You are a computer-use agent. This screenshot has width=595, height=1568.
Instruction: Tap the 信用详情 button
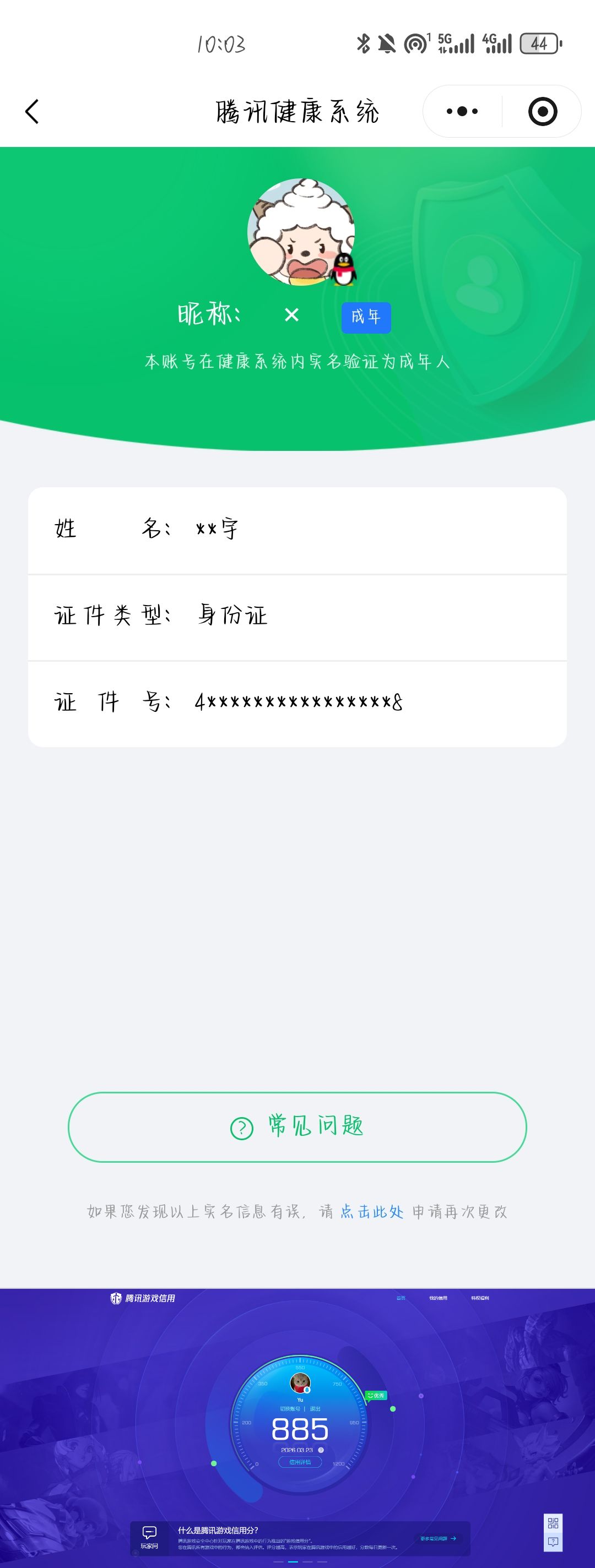pos(300,1463)
